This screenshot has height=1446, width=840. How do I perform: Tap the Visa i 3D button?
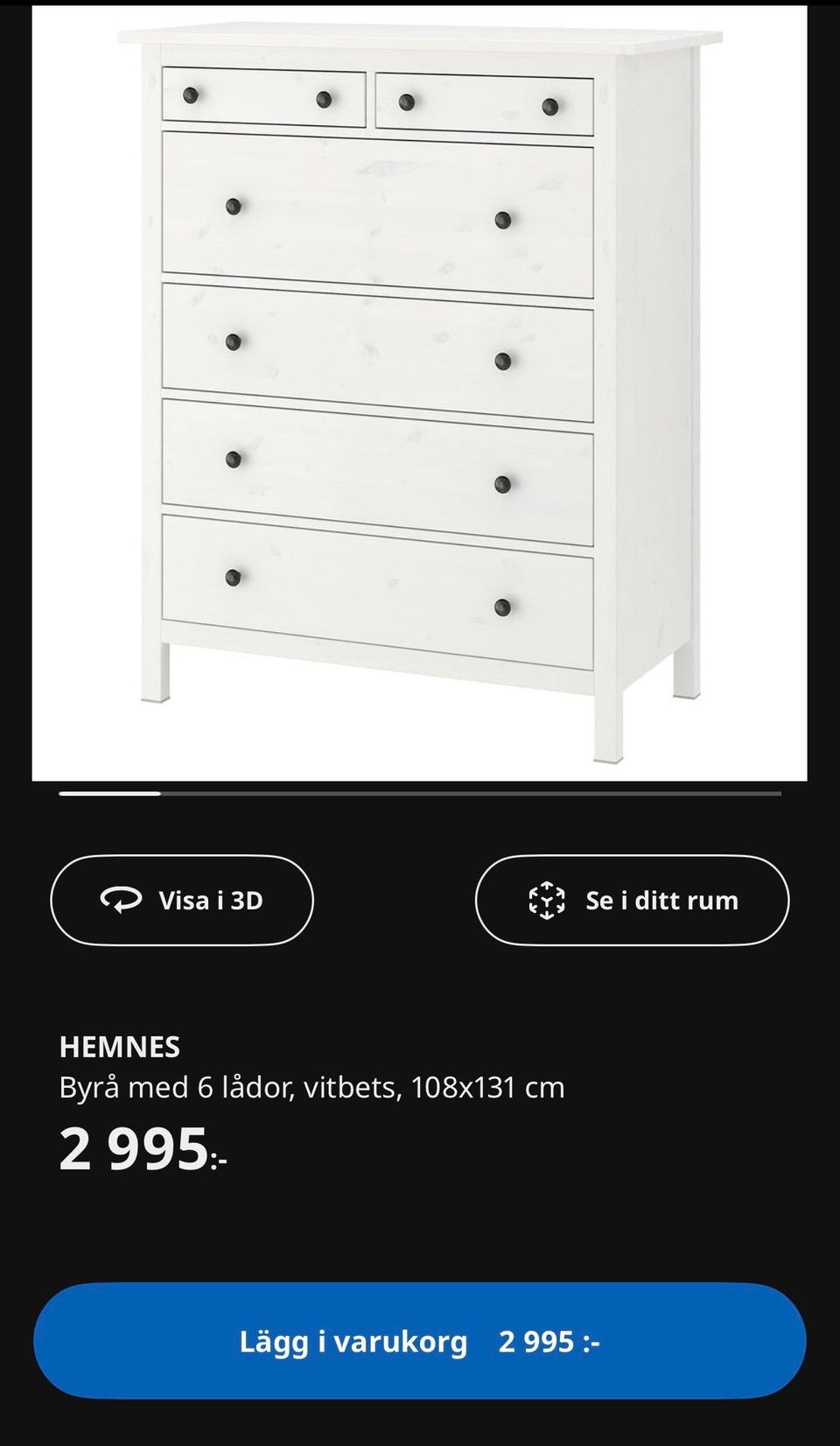pyautogui.click(x=182, y=900)
